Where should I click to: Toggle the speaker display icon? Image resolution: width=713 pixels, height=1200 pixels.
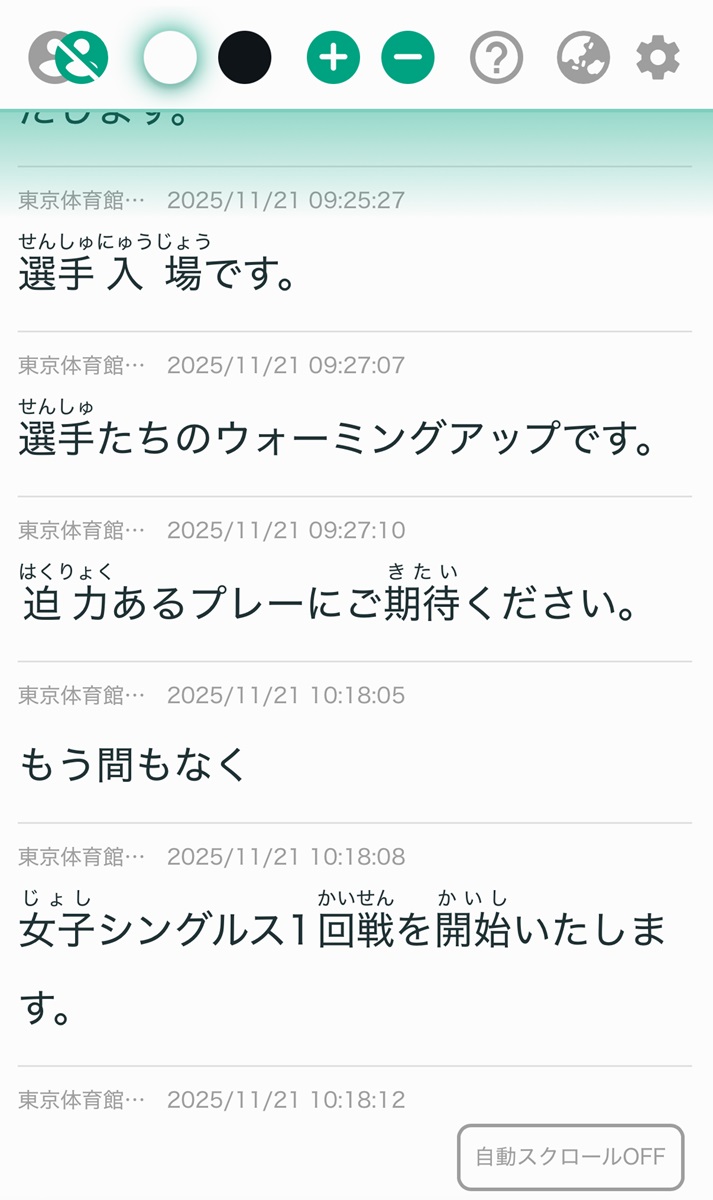pyautogui.click(x=69, y=58)
